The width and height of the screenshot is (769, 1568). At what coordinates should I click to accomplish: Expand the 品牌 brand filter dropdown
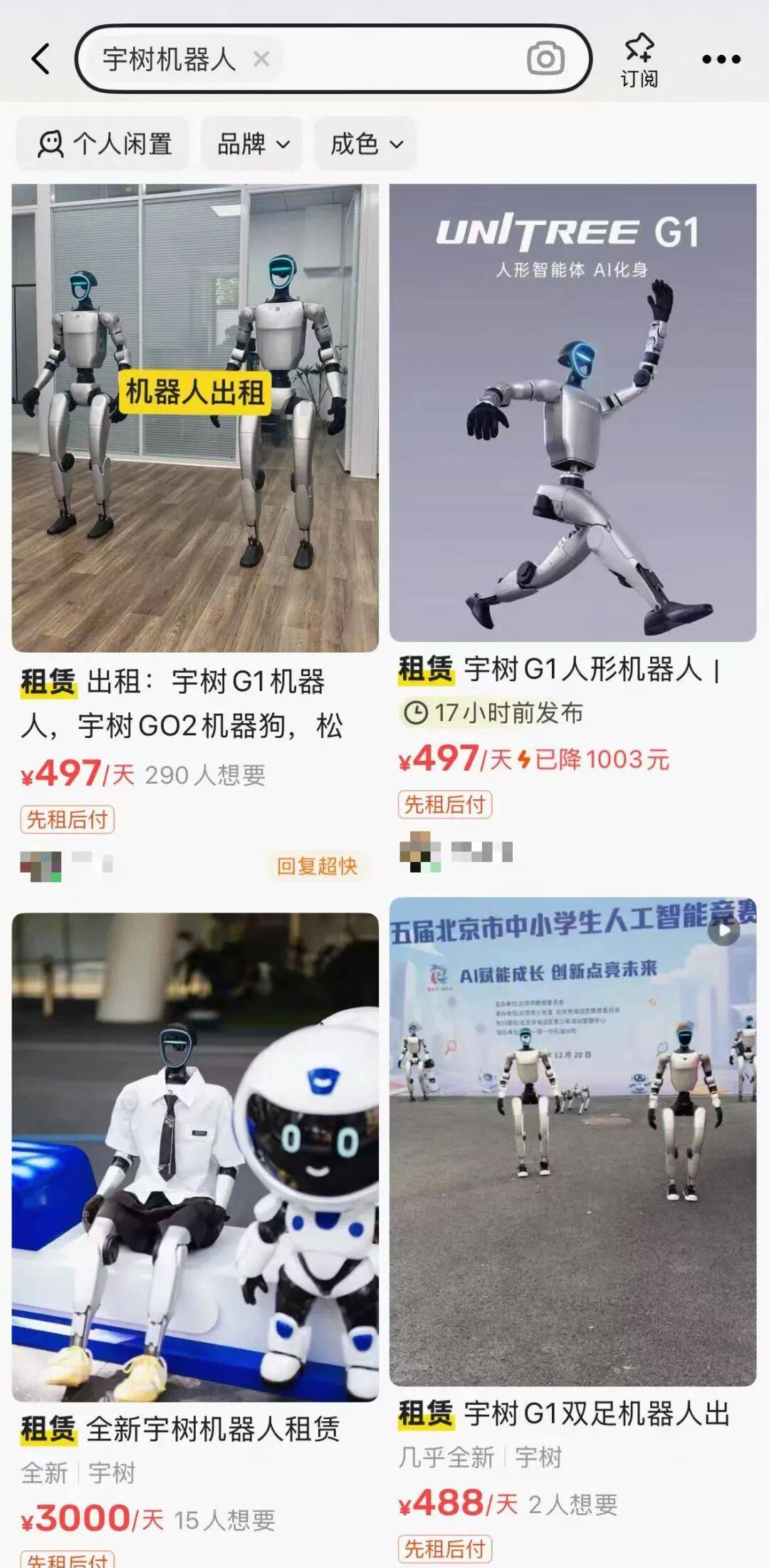tap(252, 143)
